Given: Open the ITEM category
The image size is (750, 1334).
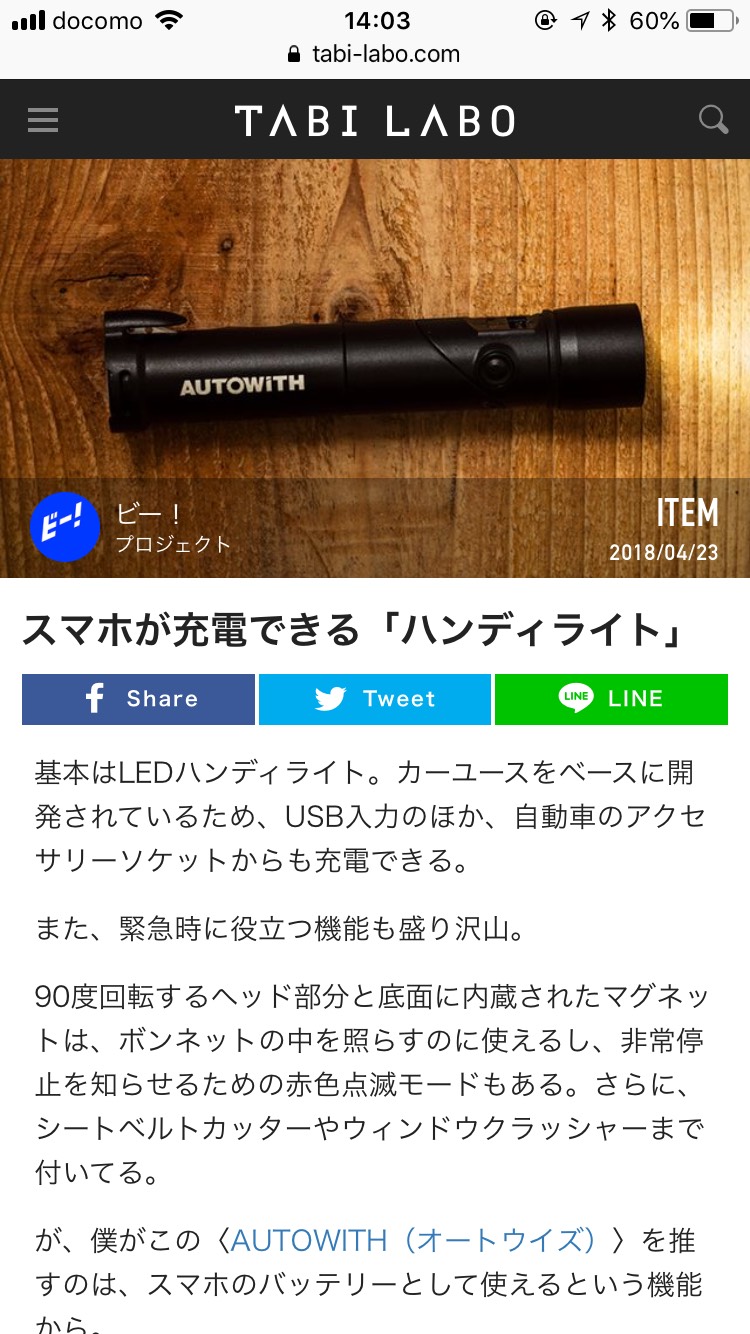Looking at the screenshot, I should [687, 514].
